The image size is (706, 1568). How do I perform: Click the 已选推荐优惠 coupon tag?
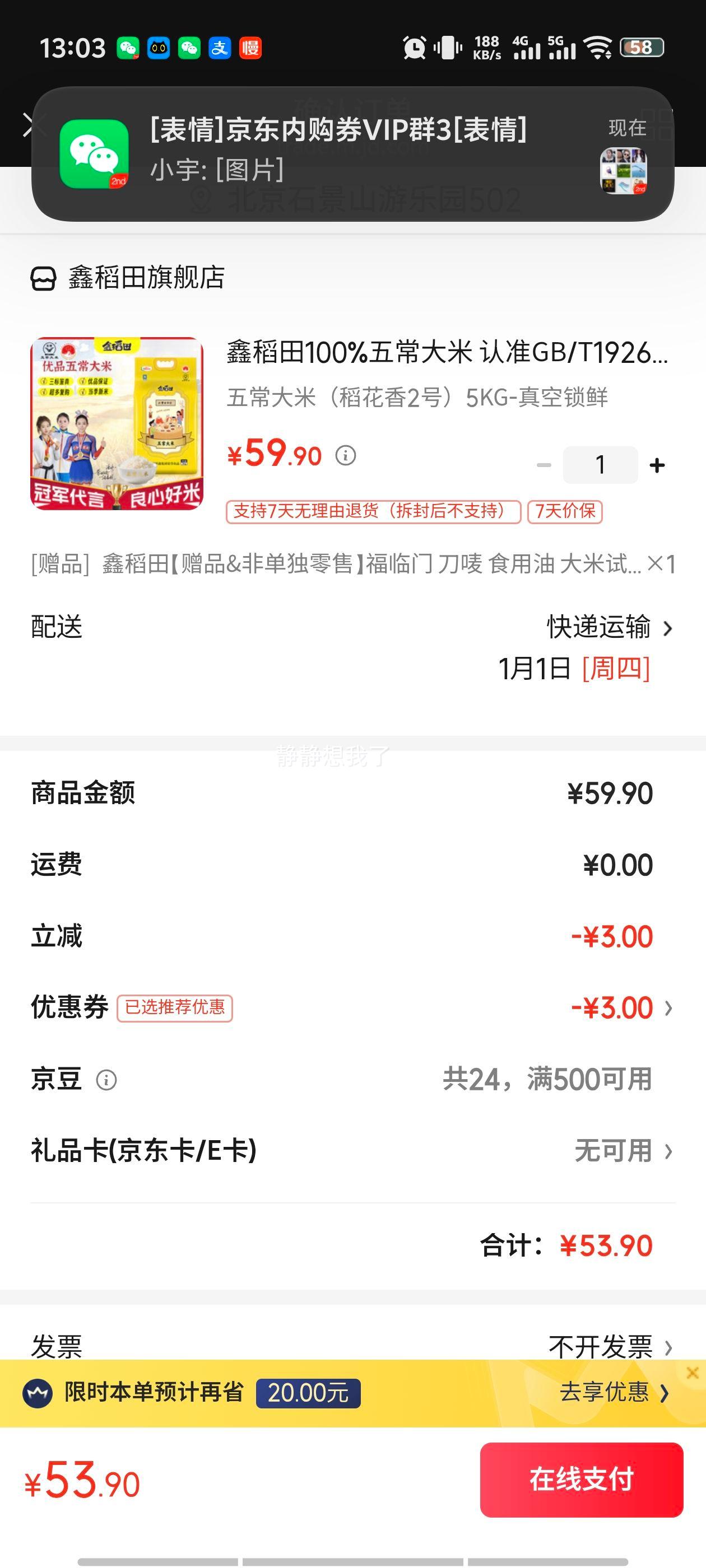pos(175,1009)
